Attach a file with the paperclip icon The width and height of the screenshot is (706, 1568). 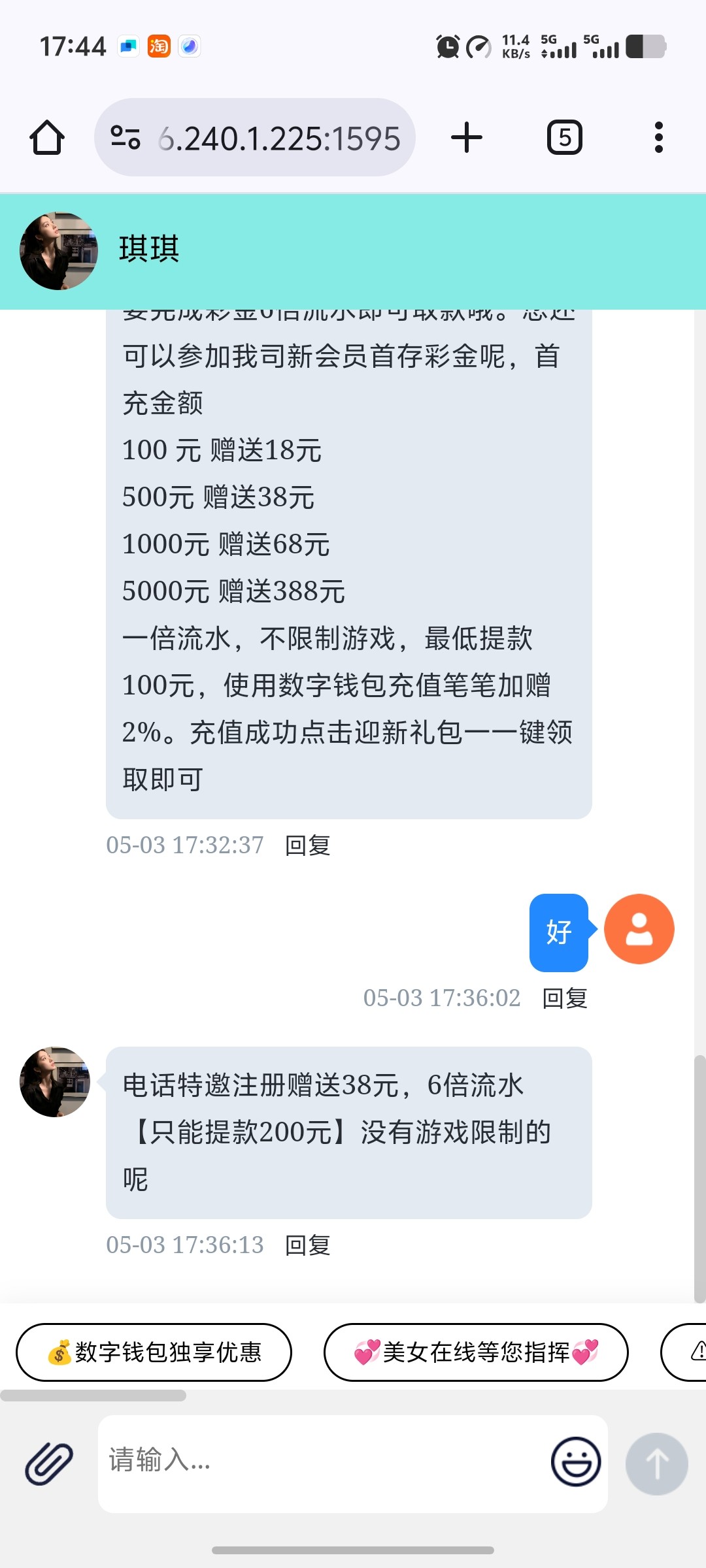pos(49,1463)
